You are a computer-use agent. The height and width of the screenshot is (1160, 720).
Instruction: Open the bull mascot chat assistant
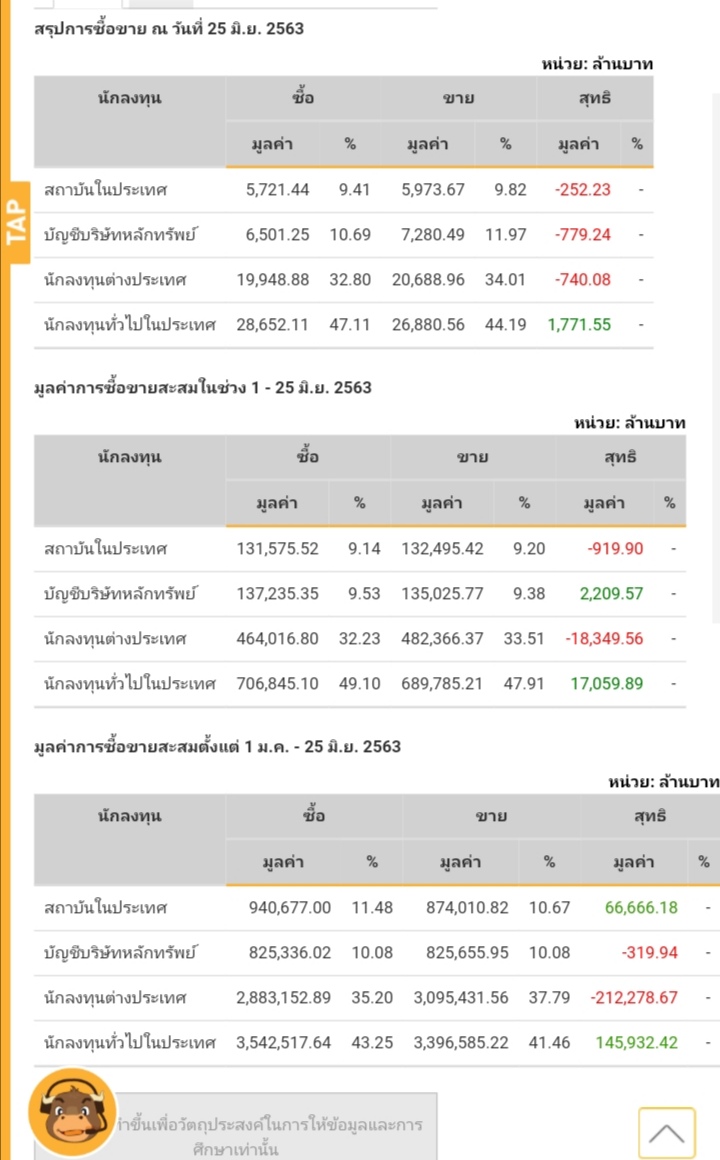(x=73, y=1113)
